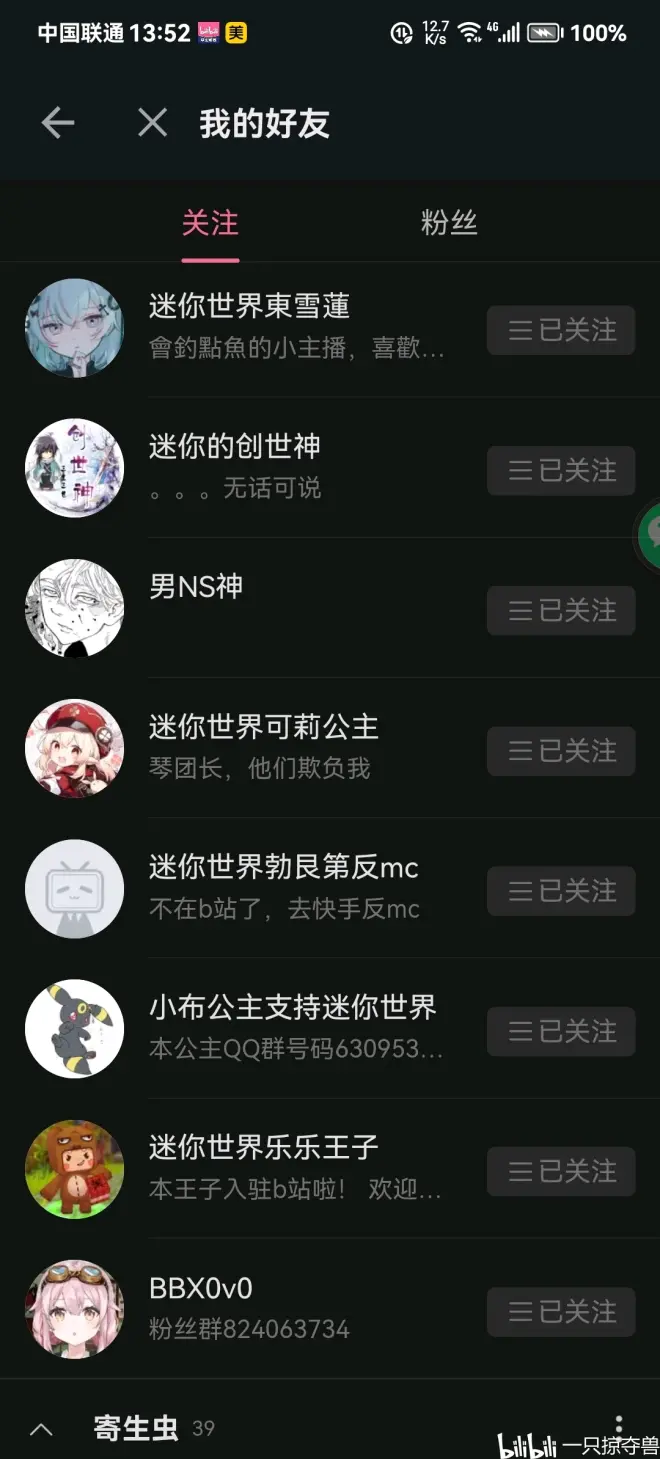The height and width of the screenshot is (1459, 660).
Task: Tap 已关注 button beside 迷你世界東雪莲
Action: tap(561, 330)
